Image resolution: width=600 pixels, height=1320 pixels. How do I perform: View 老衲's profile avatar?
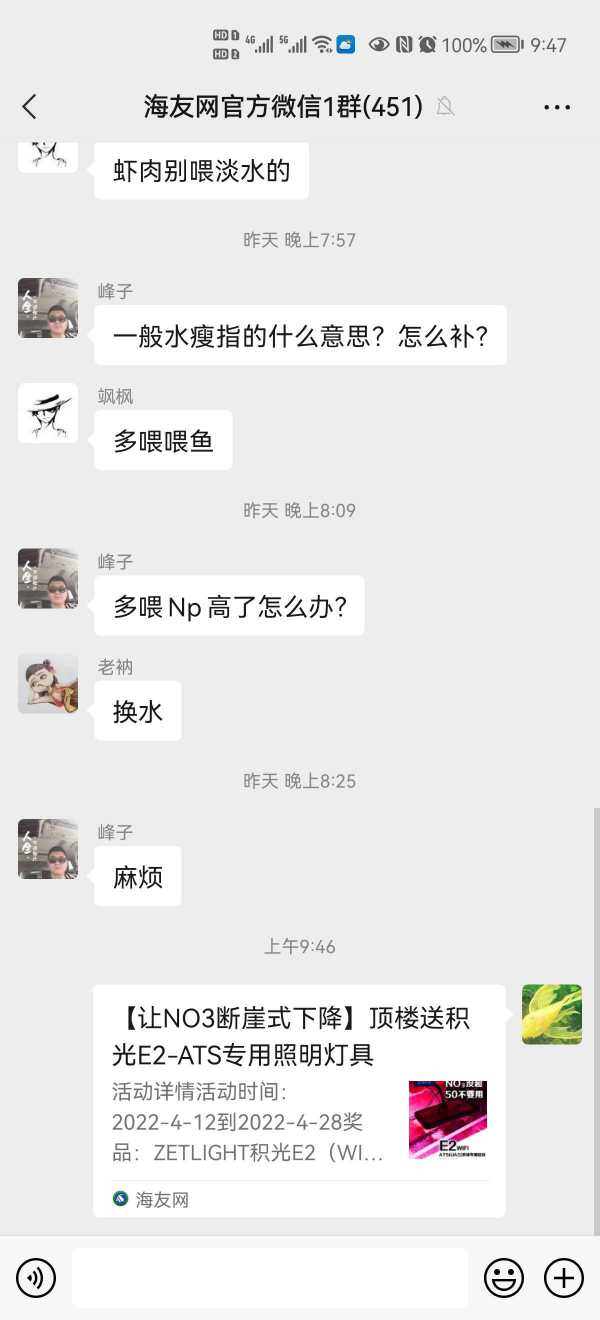click(x=48, y=684)
